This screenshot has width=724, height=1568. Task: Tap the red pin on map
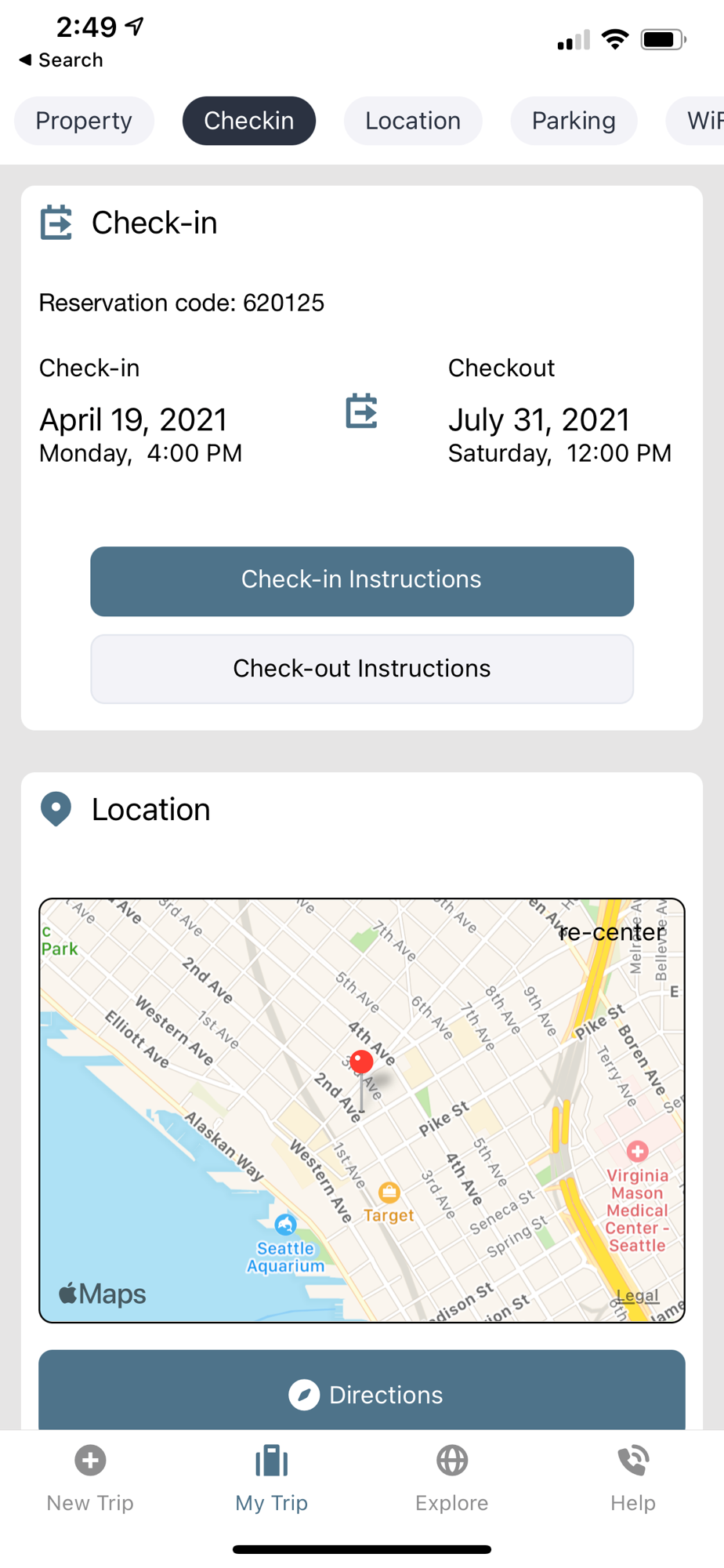pos(361,1063)
